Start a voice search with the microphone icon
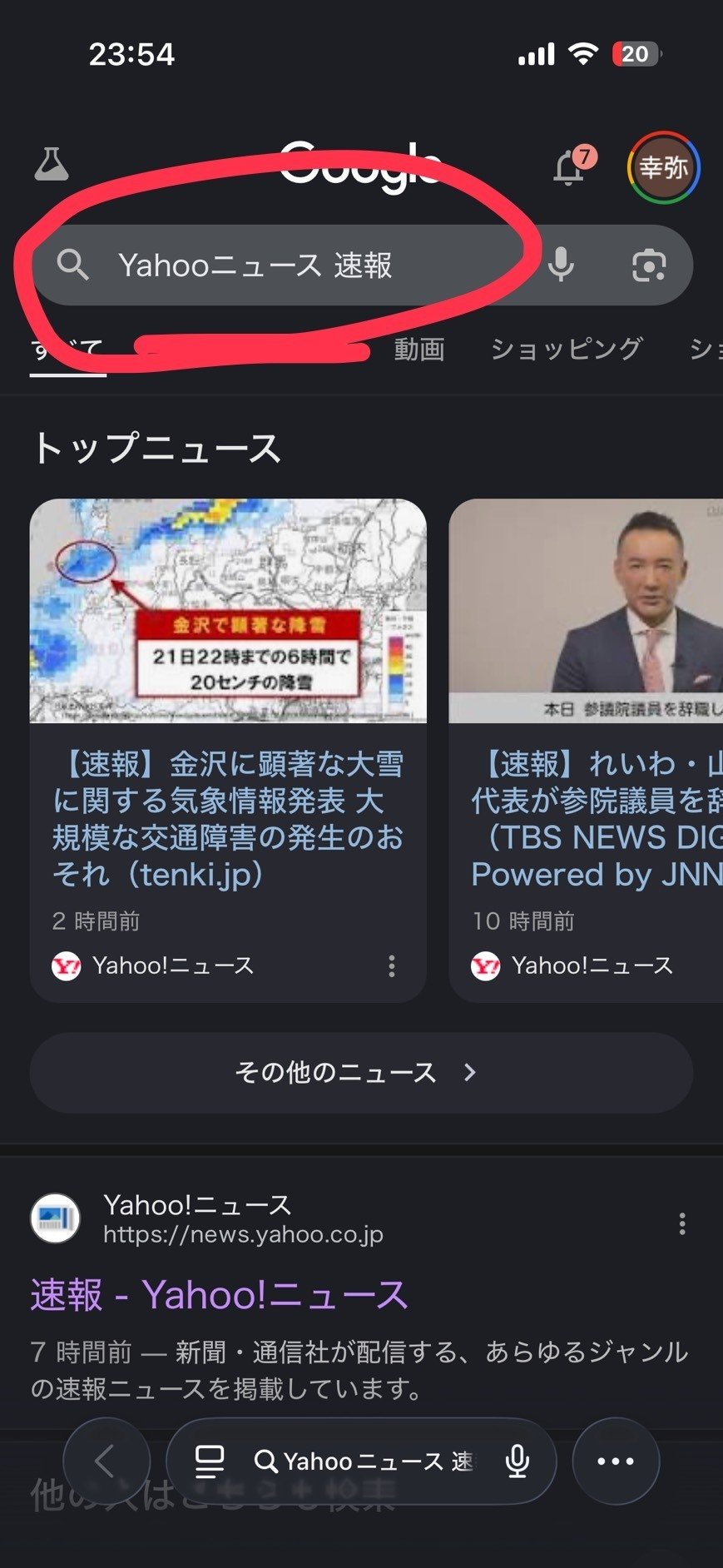The image size is (723, 1568). pyautogui.click(x=562, y=266)
